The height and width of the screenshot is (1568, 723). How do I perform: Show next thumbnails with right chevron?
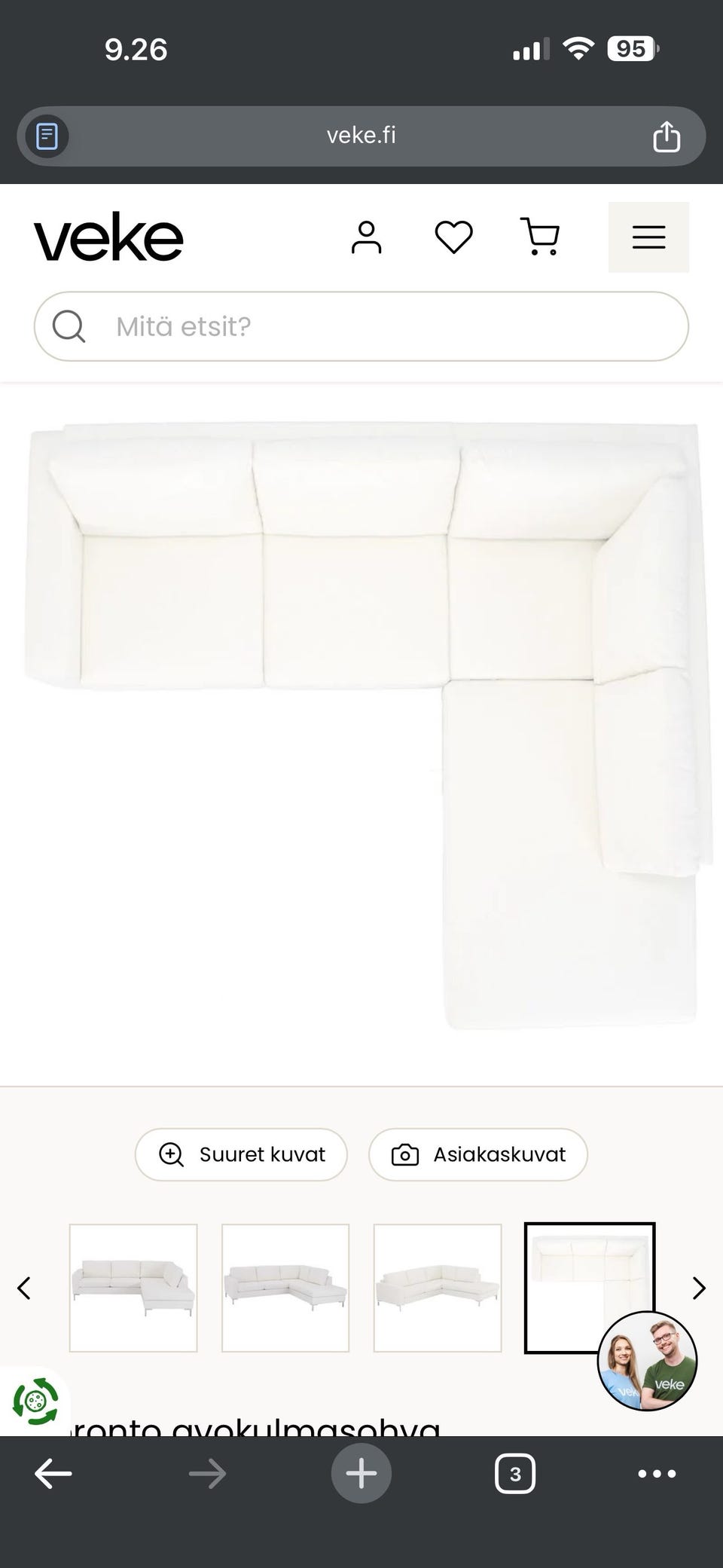click(x=699, y=1288)
